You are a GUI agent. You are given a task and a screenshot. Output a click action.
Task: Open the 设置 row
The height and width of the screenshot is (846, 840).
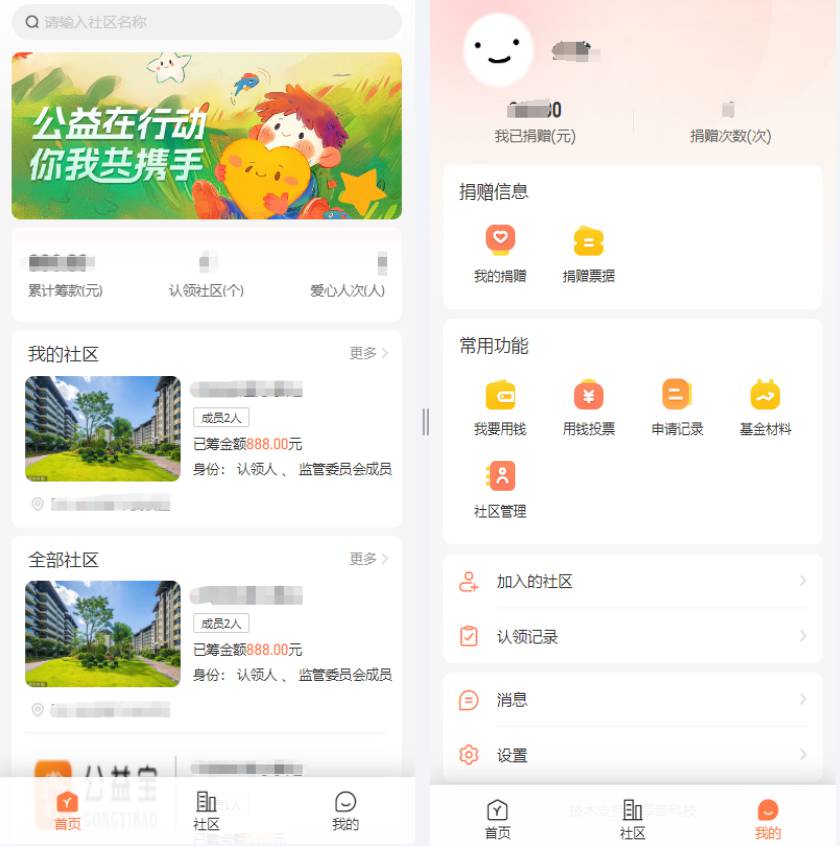click(633, 755)
